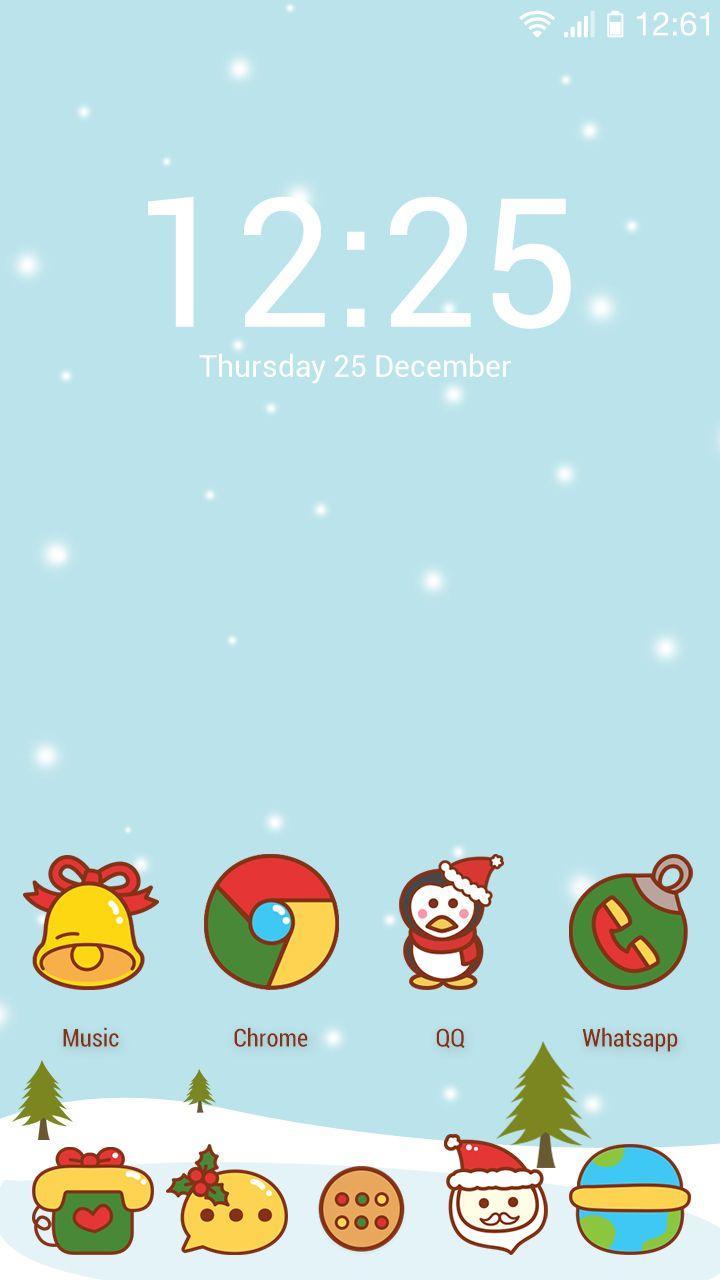
Task: Tap the QQ app label
Action: pos(449,1038)
